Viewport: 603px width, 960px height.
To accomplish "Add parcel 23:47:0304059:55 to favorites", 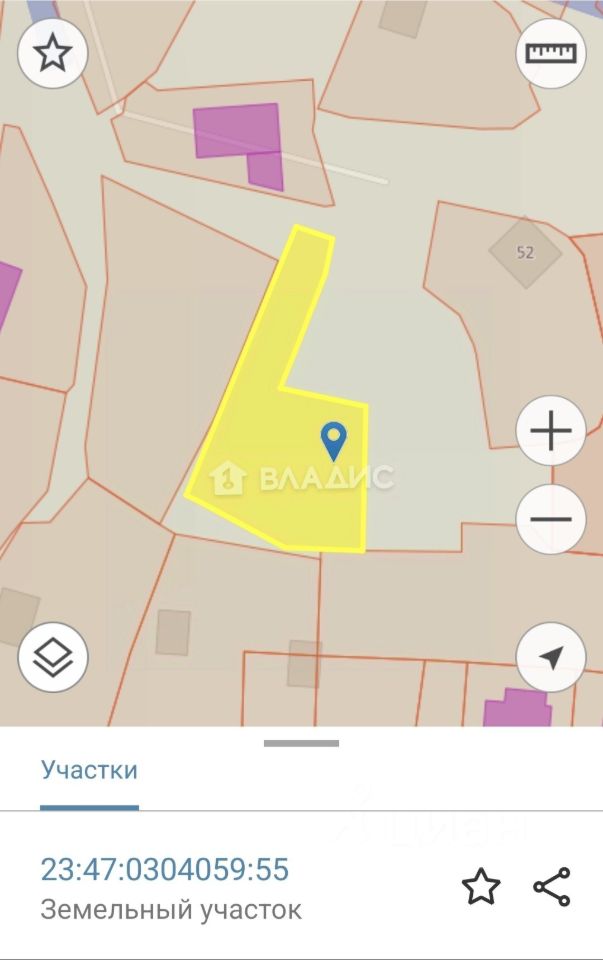I will (x=480, y=886).
